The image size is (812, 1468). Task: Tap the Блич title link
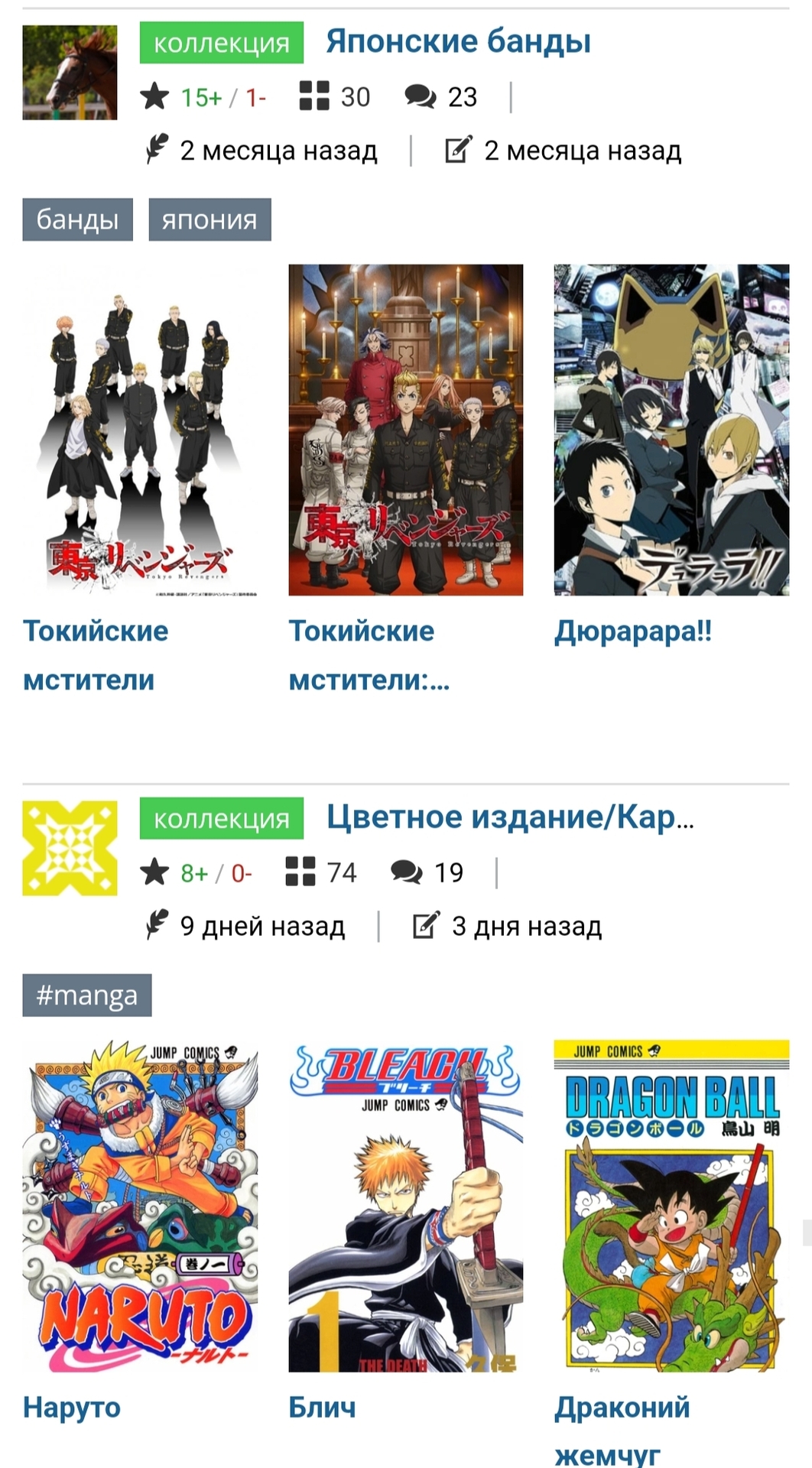(x=322, y=1408)
